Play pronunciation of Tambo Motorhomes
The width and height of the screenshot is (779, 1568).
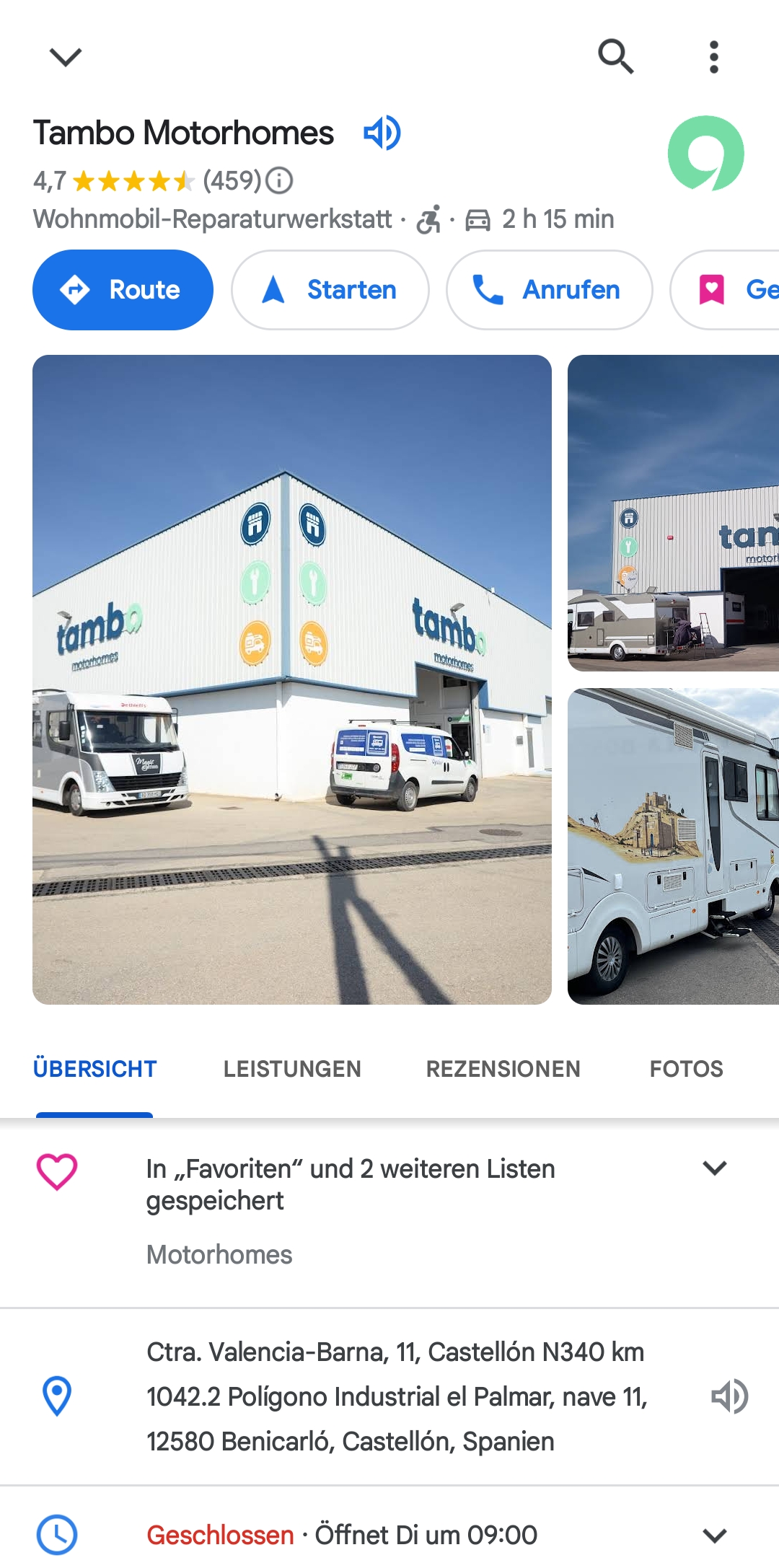pos(382,133)
